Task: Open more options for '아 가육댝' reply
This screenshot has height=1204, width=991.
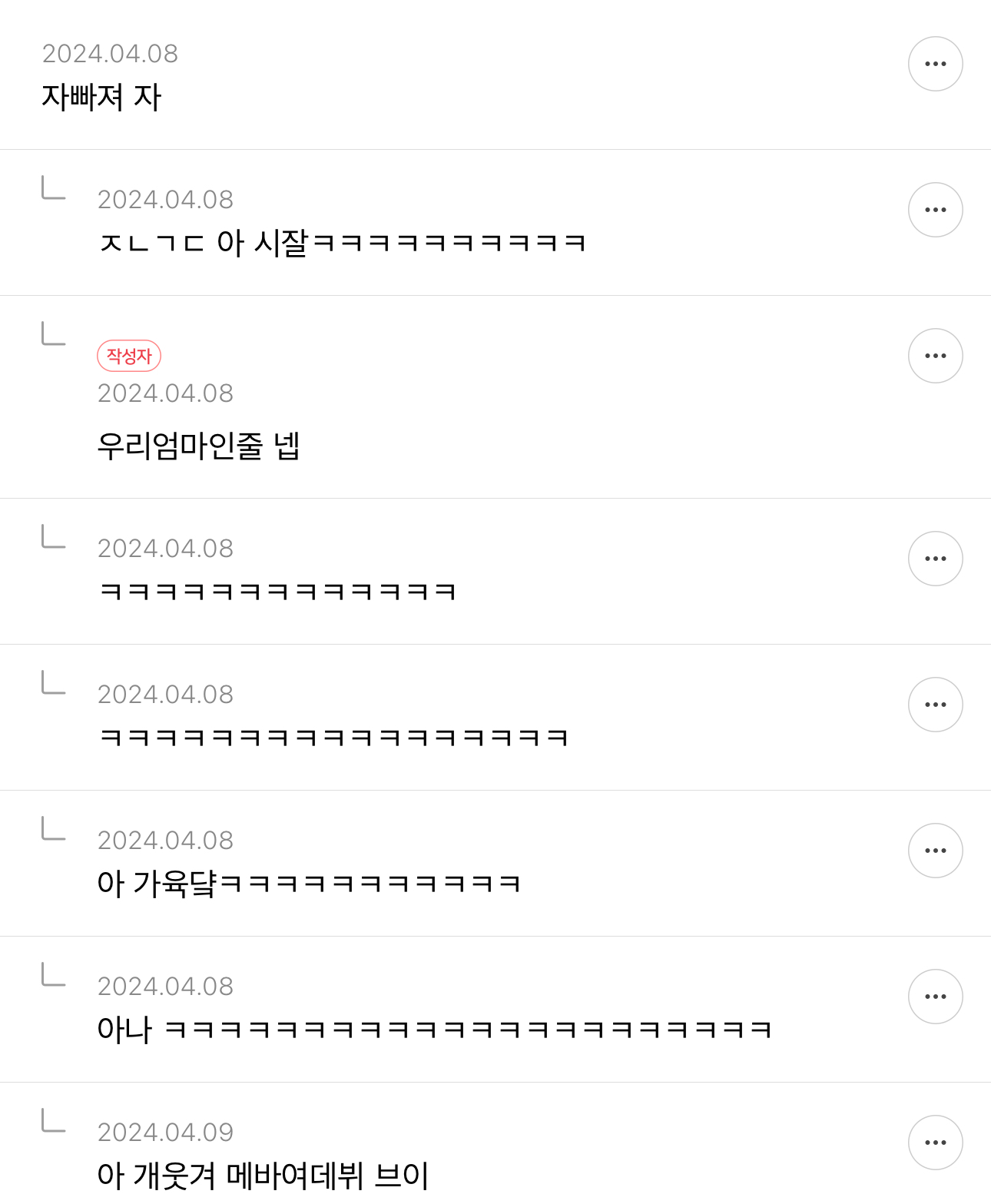Action: 935,851
